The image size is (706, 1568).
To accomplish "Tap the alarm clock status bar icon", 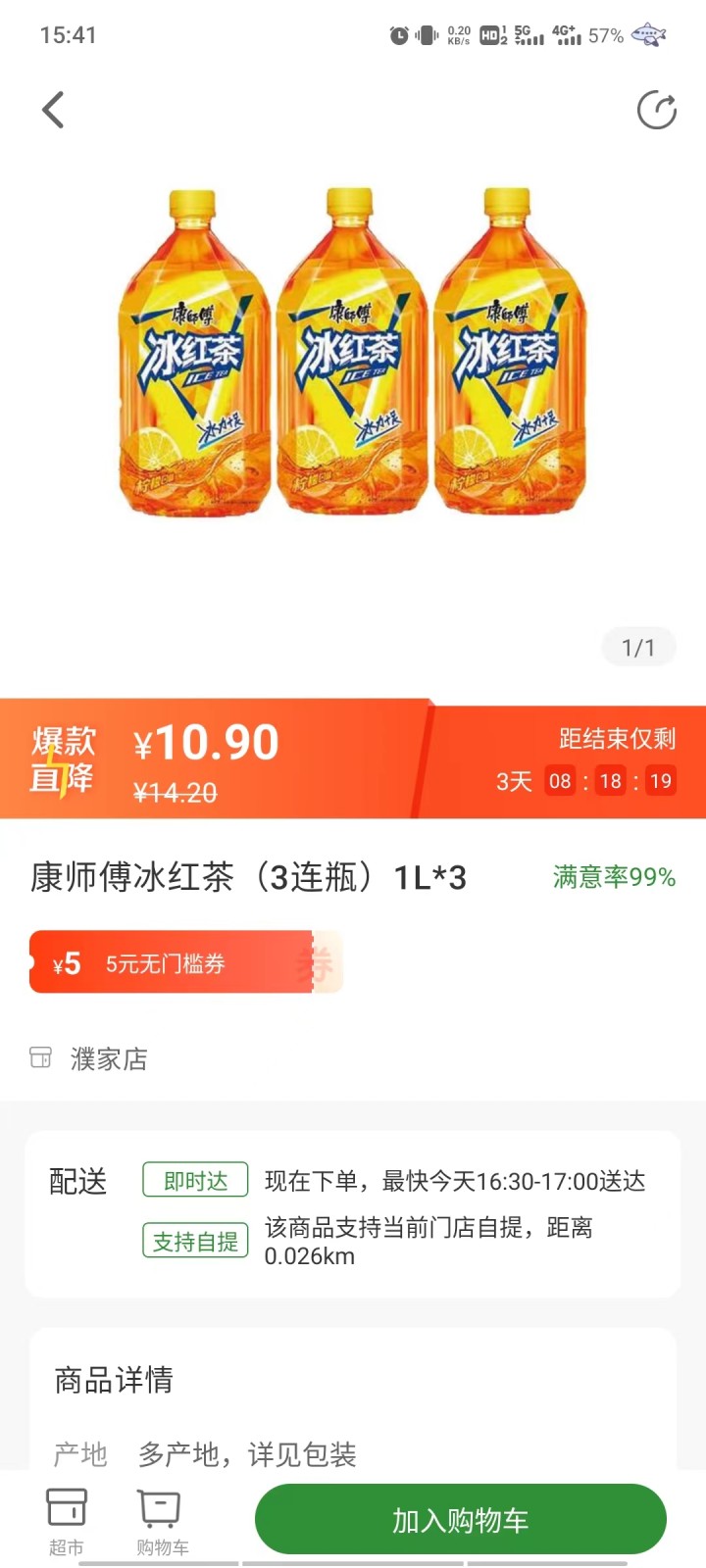I will pos(398,33).
